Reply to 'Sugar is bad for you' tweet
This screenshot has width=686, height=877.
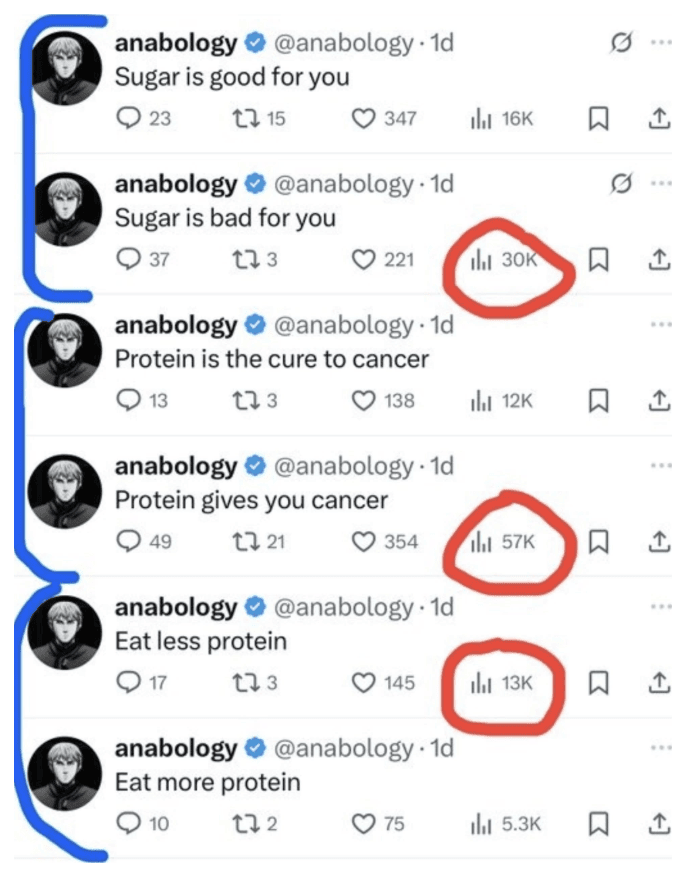point(129,260)
